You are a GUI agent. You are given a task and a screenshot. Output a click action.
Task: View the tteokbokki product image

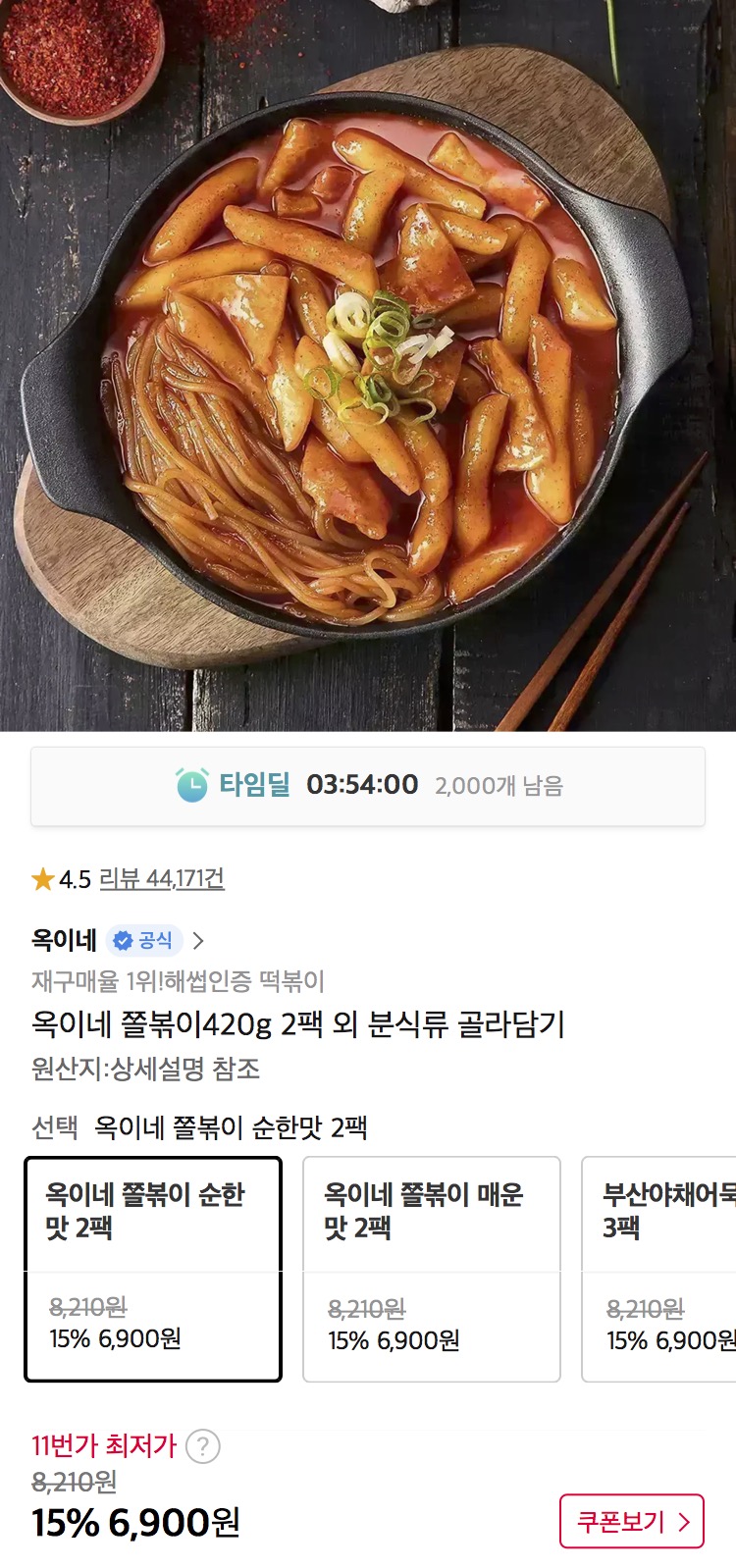[368, 363]
